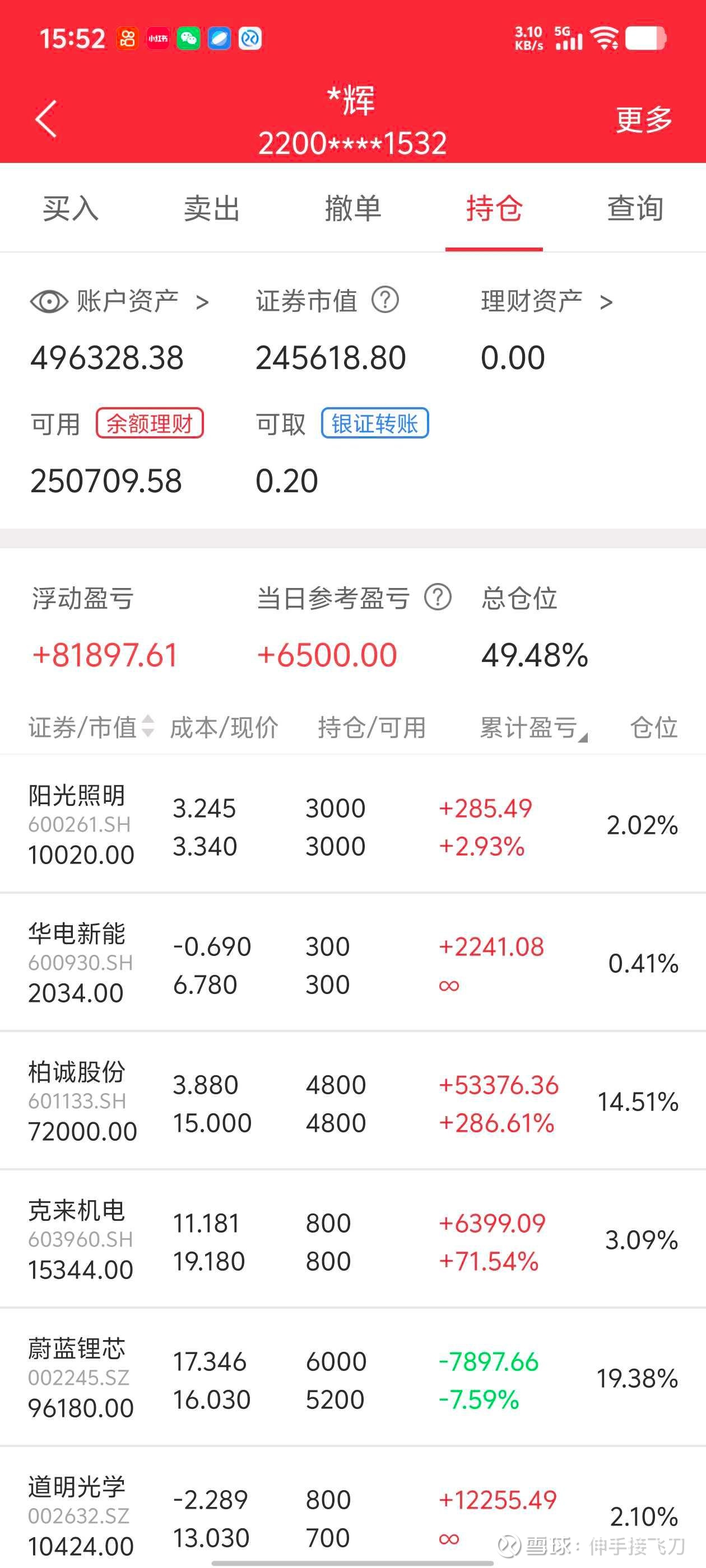This screenshot has height=1568, width=706.
Task: Open the 更多 menu
Action: 643,119
